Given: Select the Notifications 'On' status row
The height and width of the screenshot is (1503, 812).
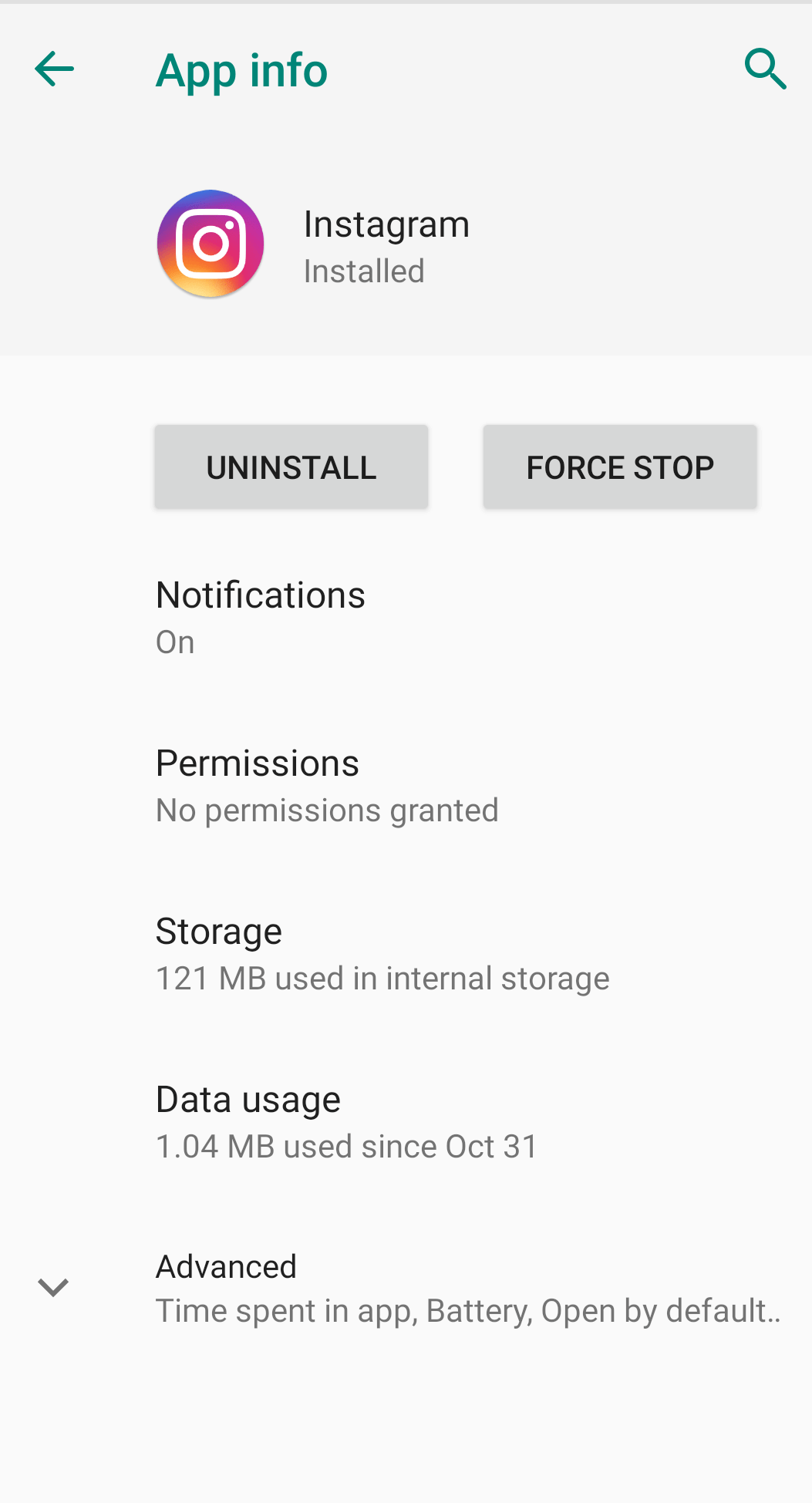Looking at the screenshot, I should pos(174,641).
